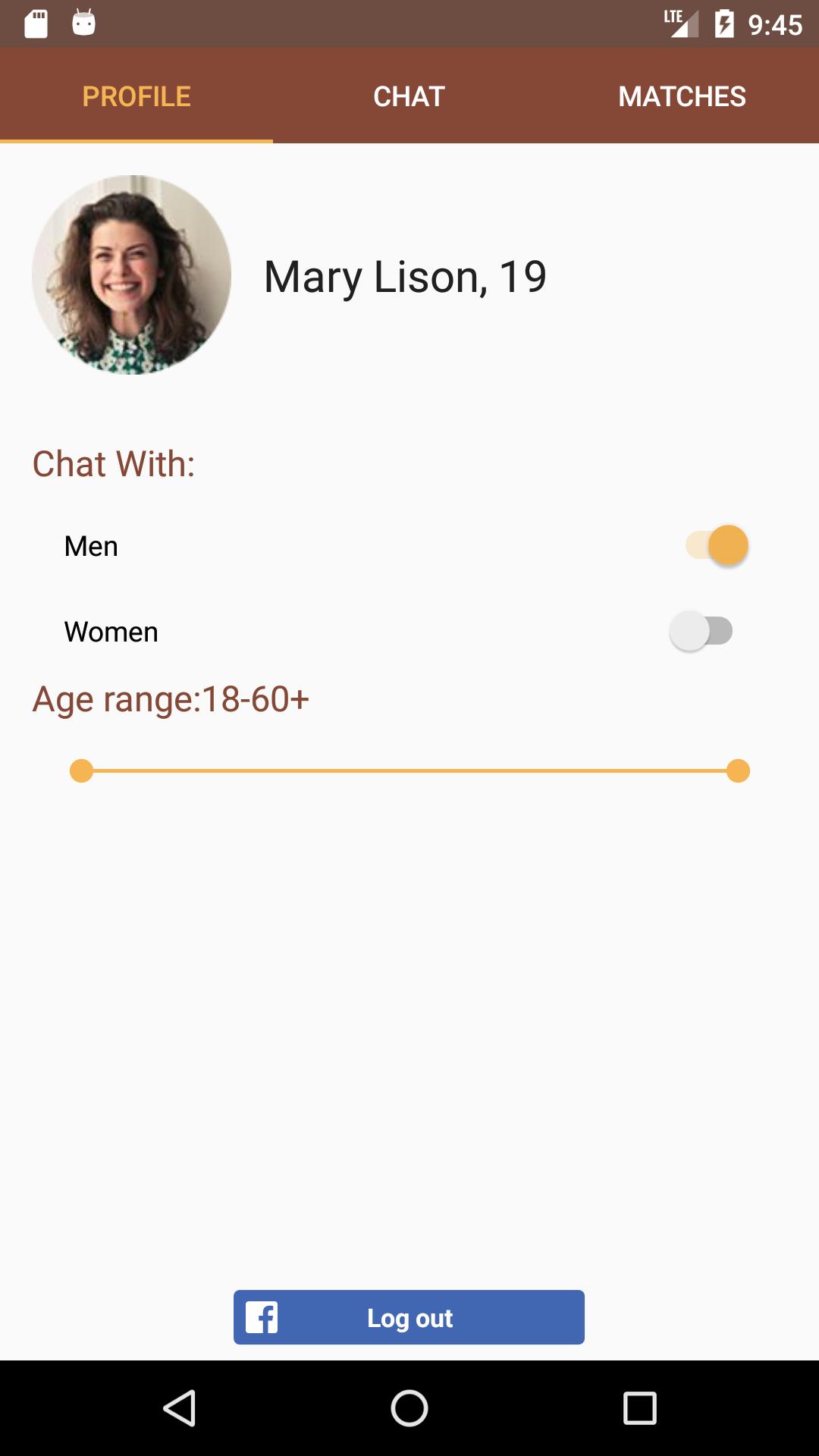Tap the Facebook icon on the Log out button
Image resolution: width=819 pixels, height=1456 pixels.
262,1317
